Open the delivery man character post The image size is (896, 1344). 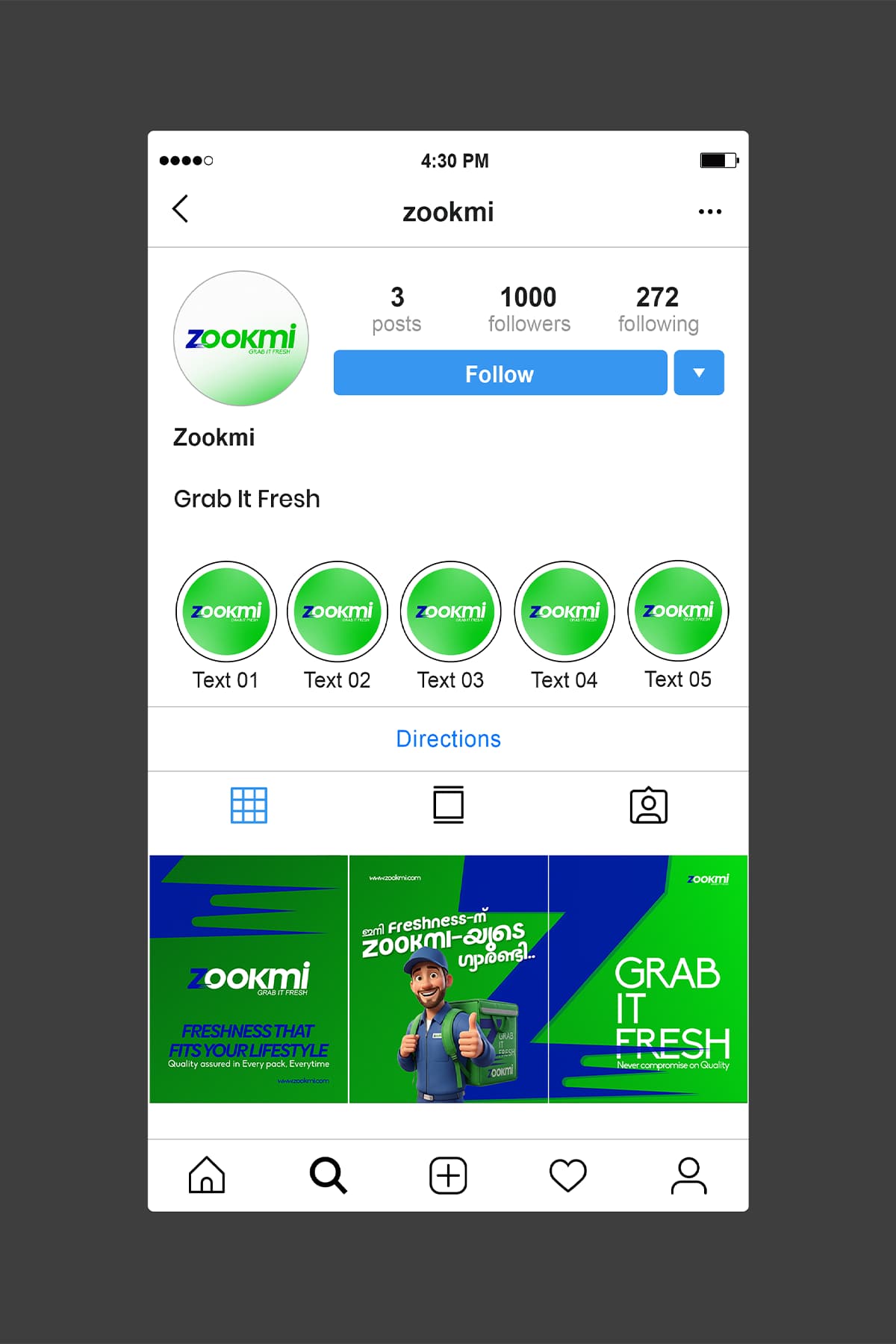pos(448,979)
